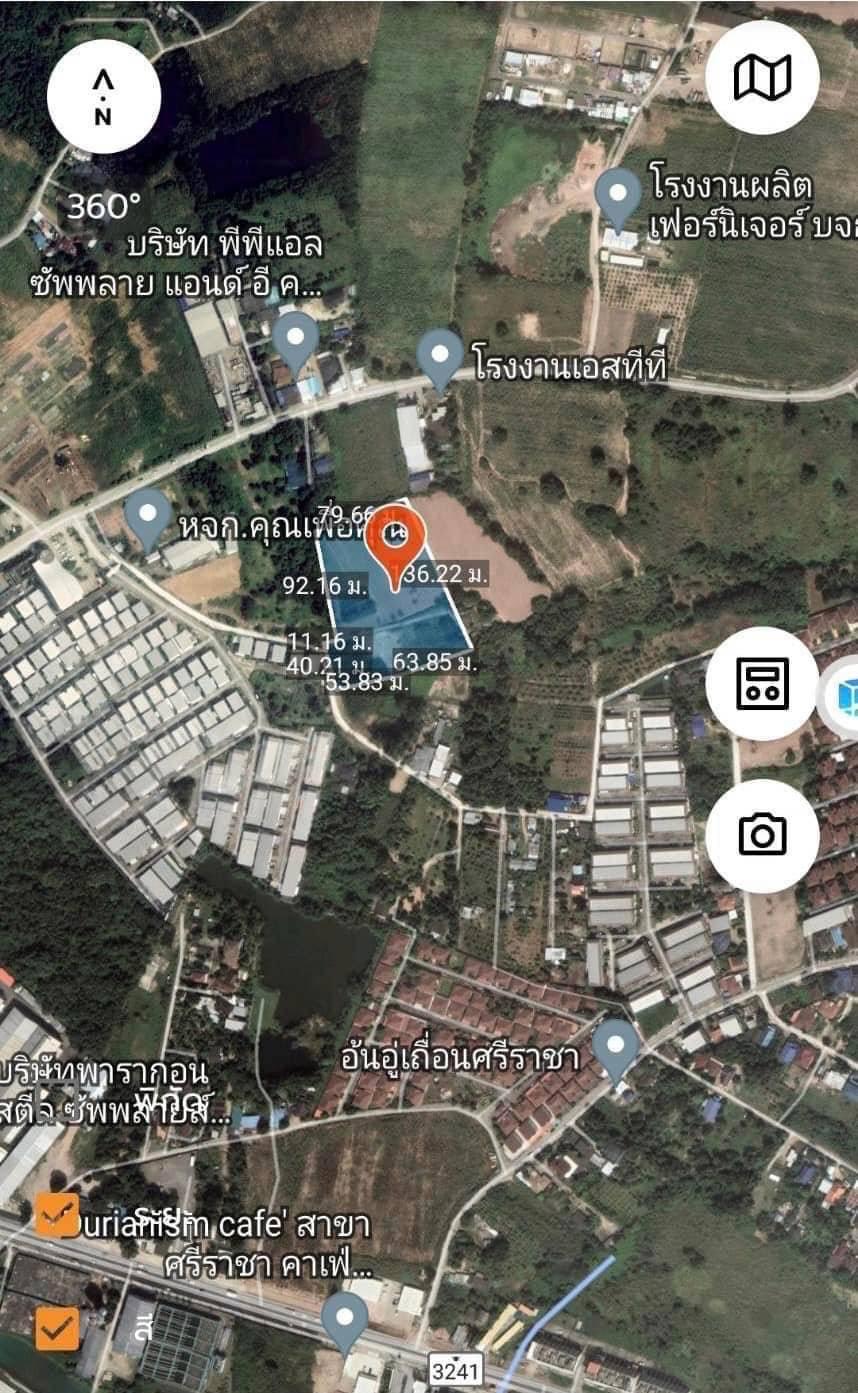858x1393 pixels.
Task: Tap the north compass button
Action: tap(103, 96)
